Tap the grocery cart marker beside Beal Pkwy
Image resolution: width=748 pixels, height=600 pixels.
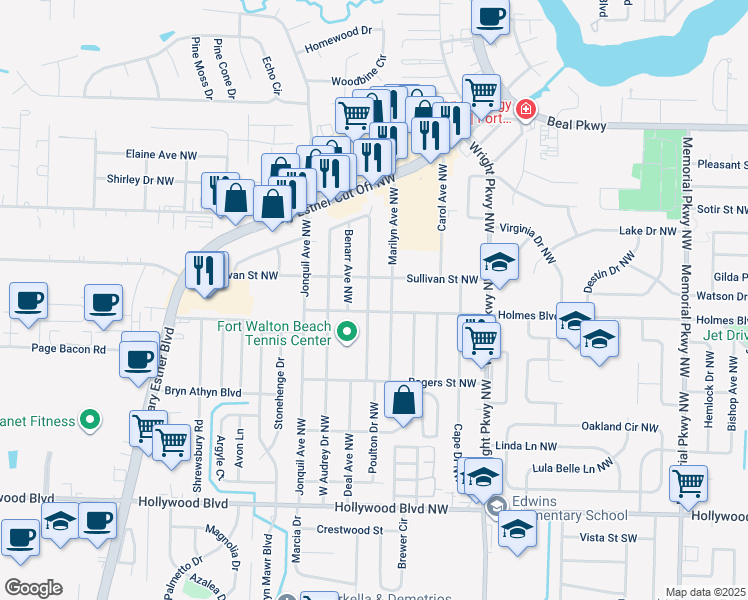click(x=482, y=93)
